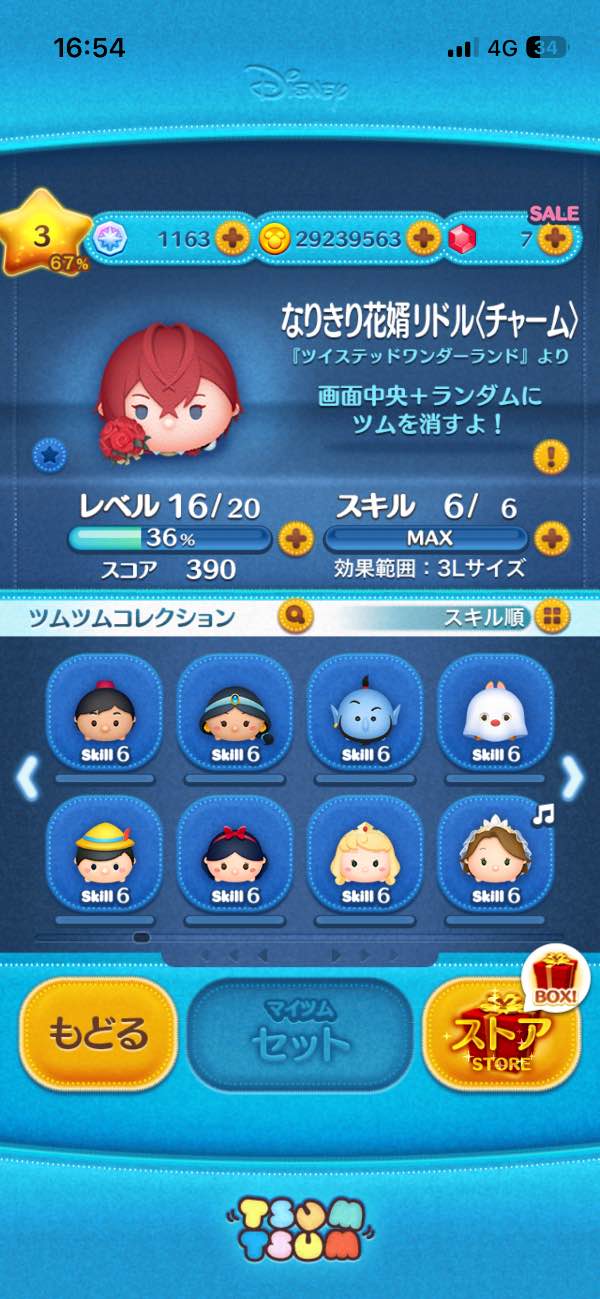This screenshot has width=600, height=1299.
Task: Open the yellow exclamation info icon
Action: pos(550,457)
